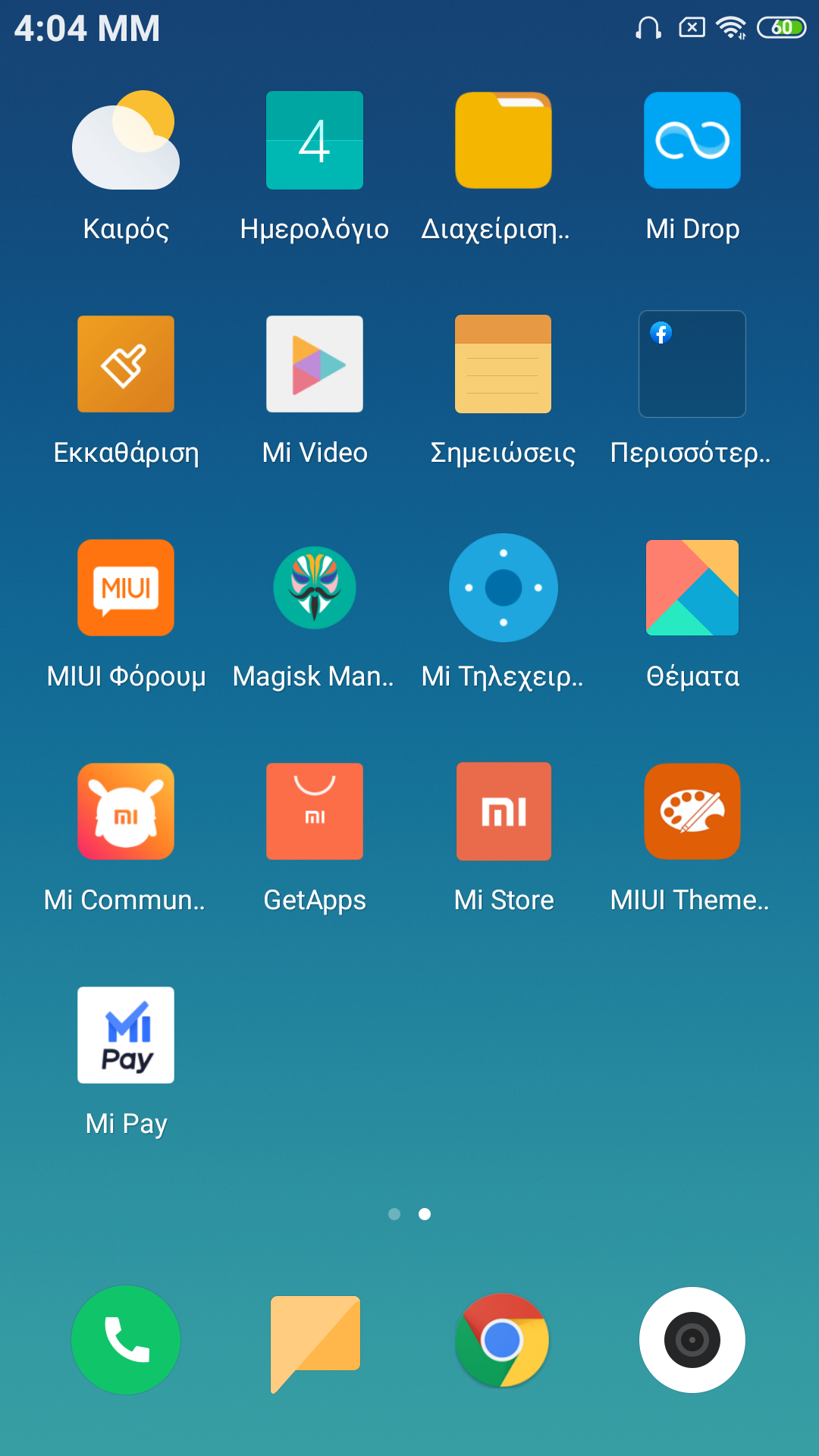Open the Διαχείριση file manager
819x1456 pixels.
(504, 141)
